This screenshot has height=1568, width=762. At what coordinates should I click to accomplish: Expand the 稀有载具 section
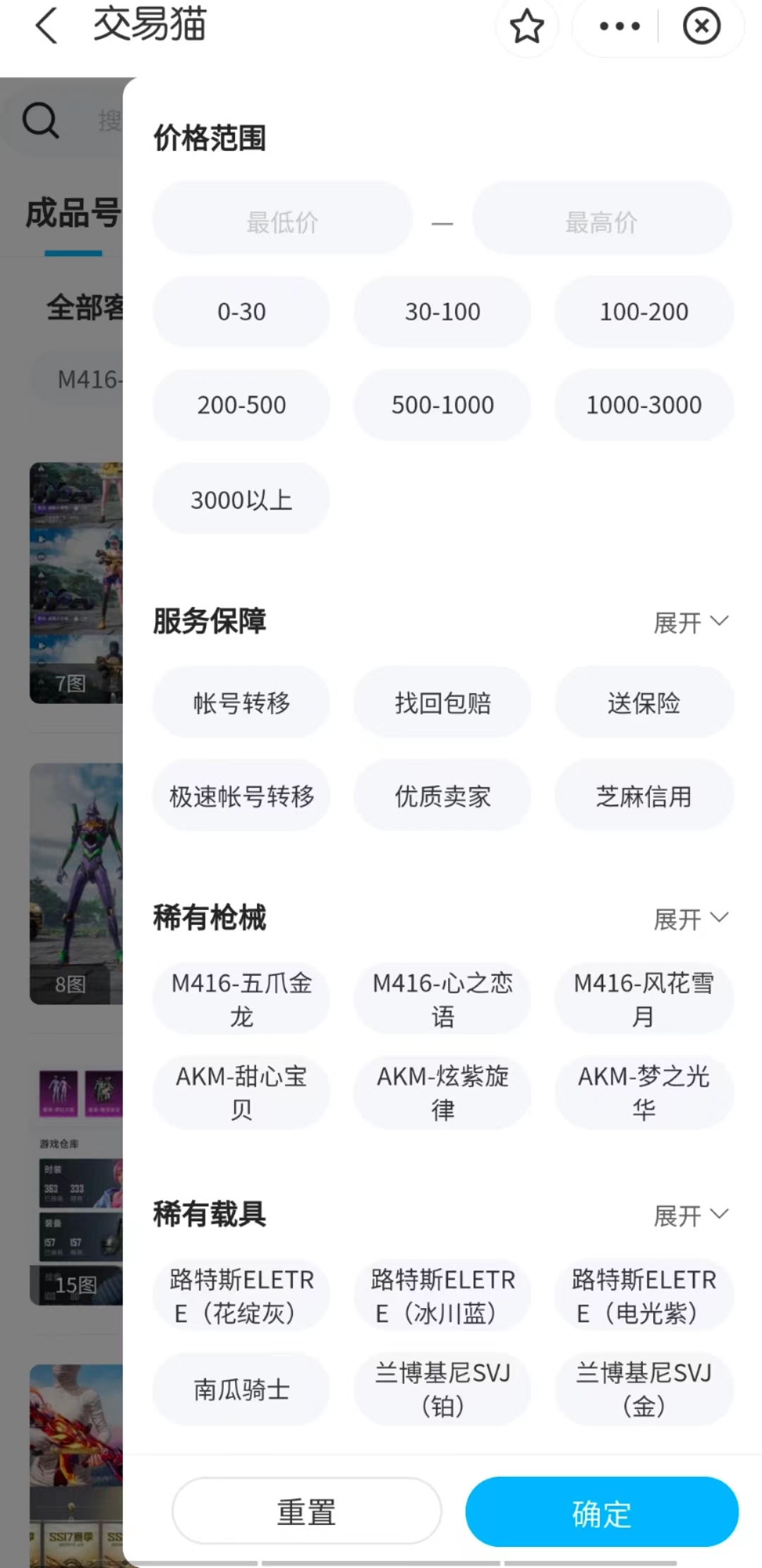[x=690, y=1215]
